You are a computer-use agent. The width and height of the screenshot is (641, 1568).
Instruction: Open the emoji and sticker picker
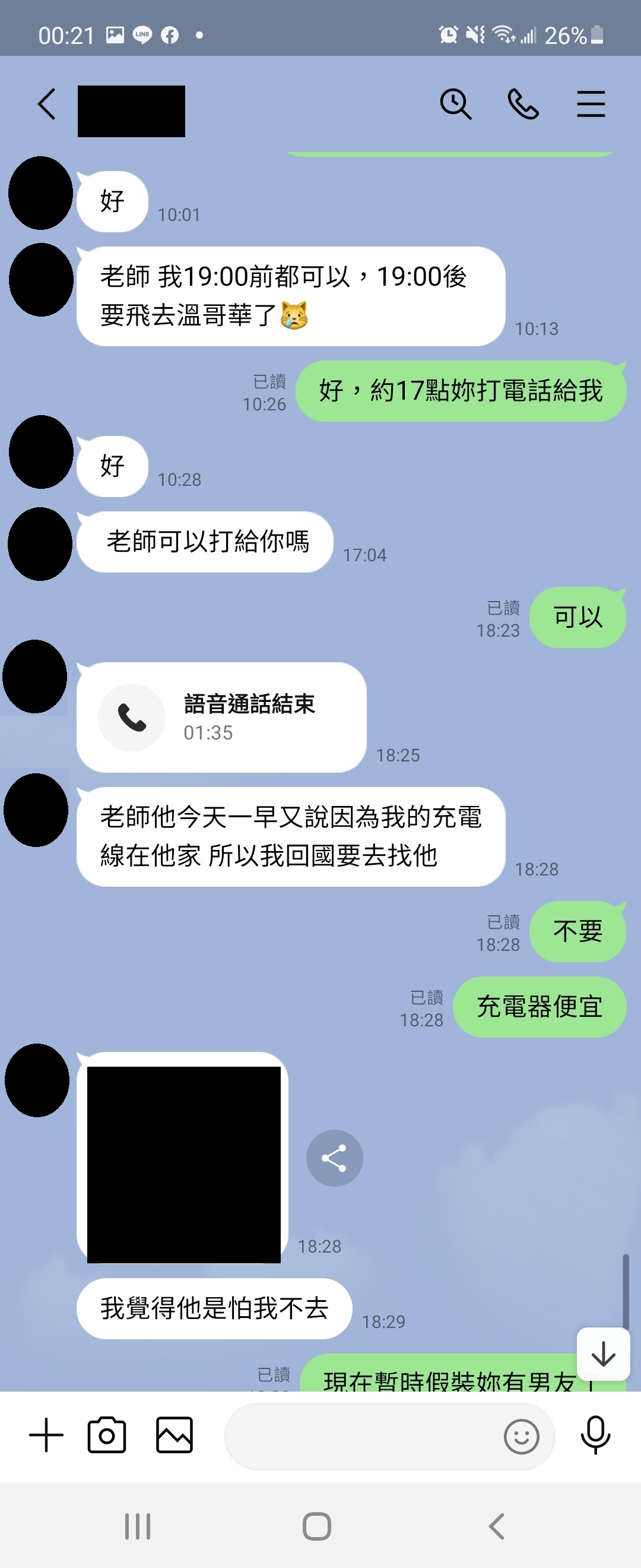click(x=521, y=1437)
